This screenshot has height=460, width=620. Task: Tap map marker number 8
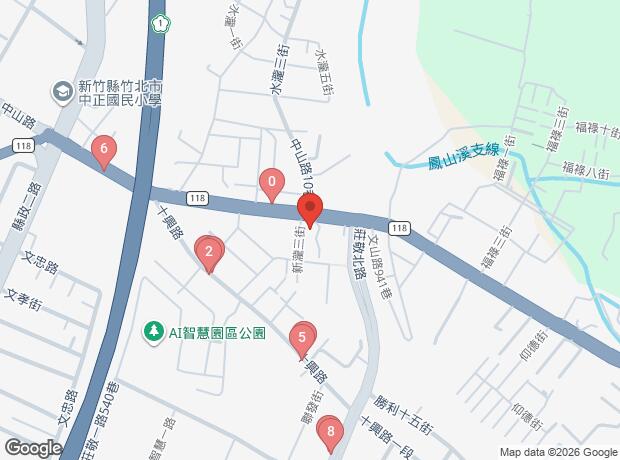click(330, 434)
